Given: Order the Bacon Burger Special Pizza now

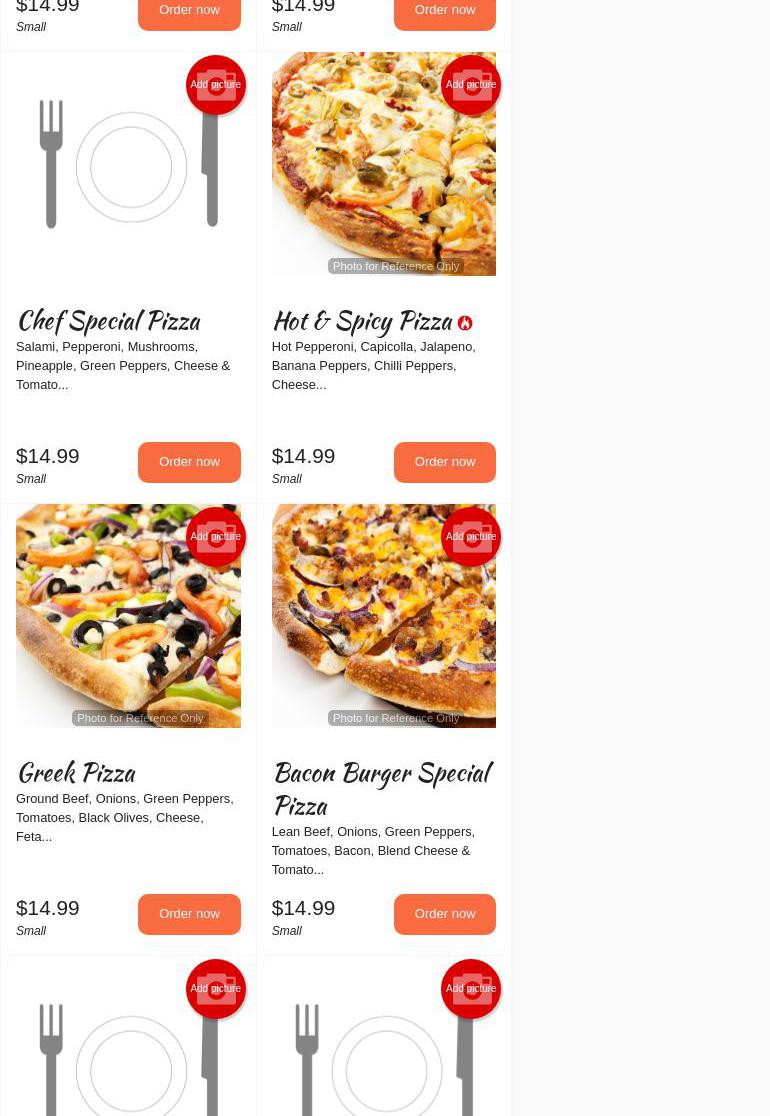Looking at the screenshot, I should (x=444, y=914).
